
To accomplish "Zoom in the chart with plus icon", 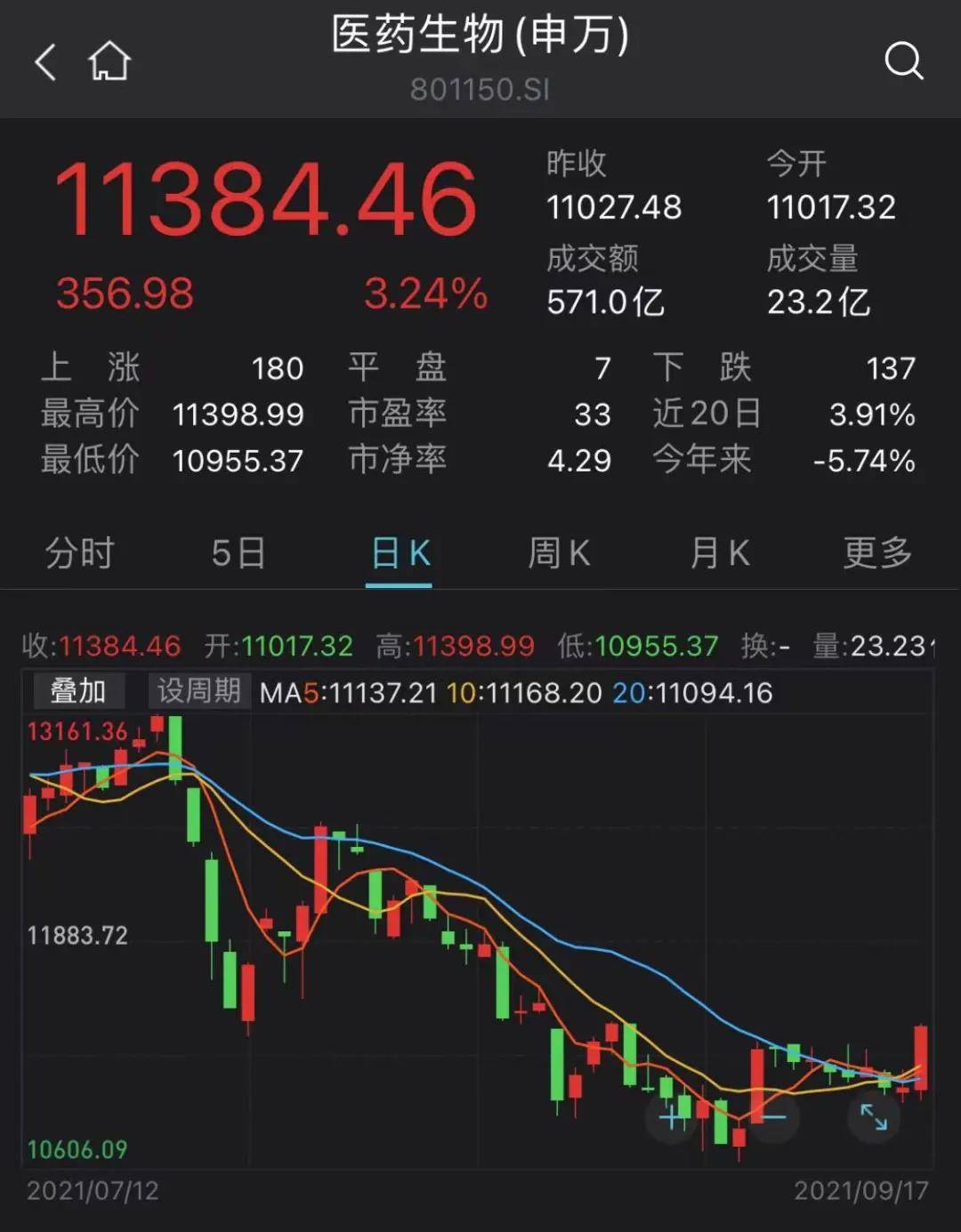I will click(674, 1116).
